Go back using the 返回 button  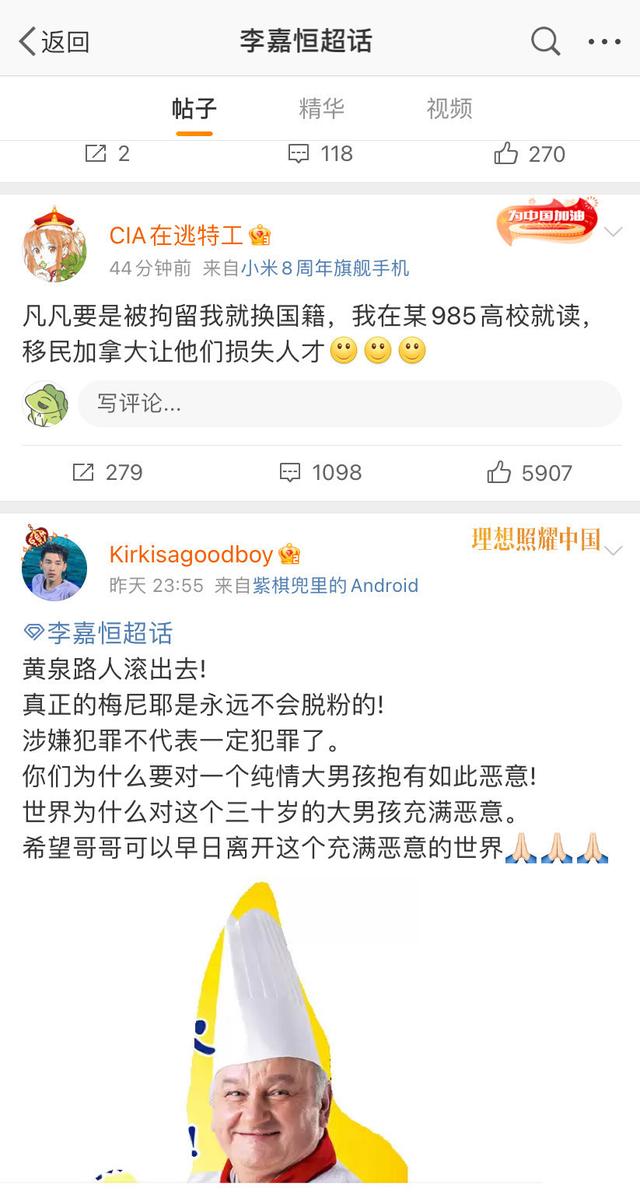(x=54, y=41)
